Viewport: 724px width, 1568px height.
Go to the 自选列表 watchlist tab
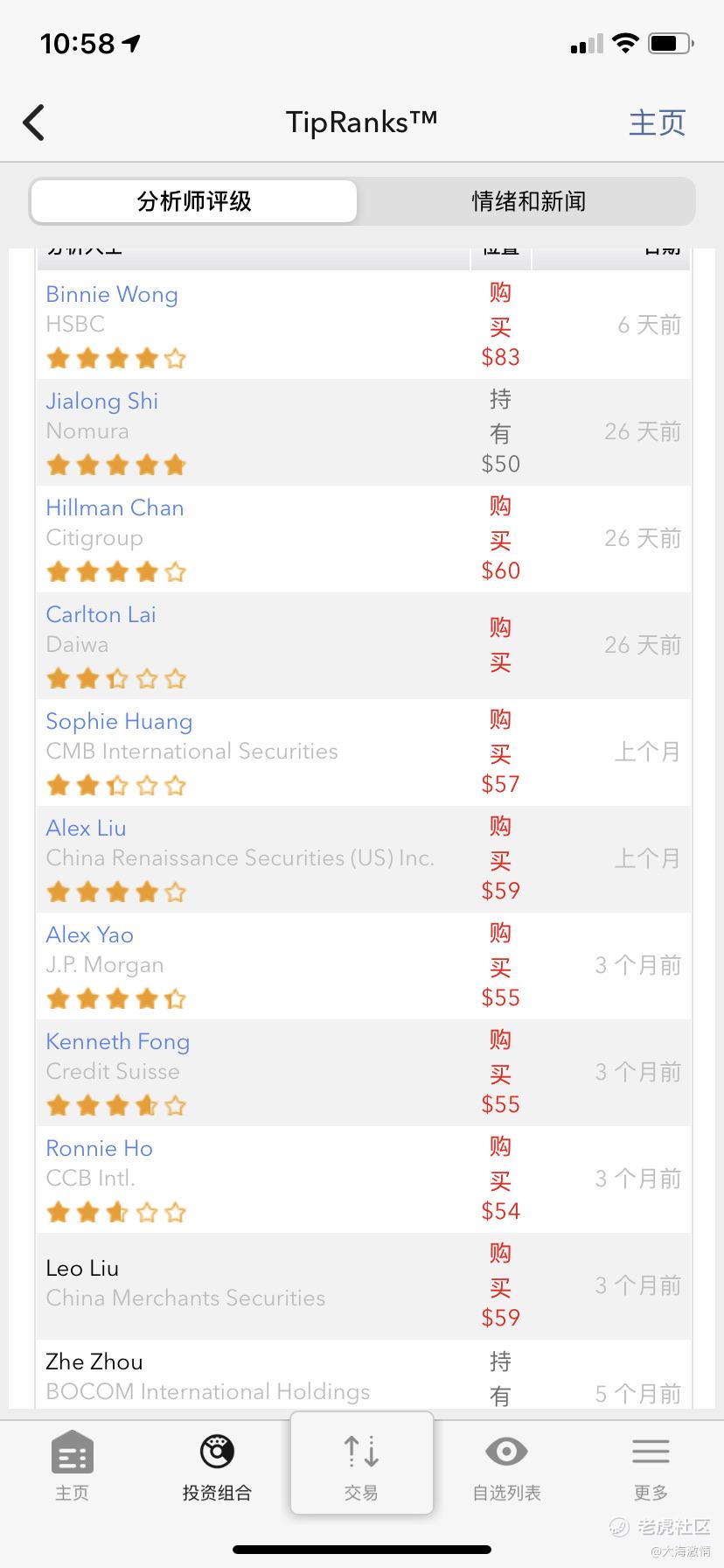506,1468
